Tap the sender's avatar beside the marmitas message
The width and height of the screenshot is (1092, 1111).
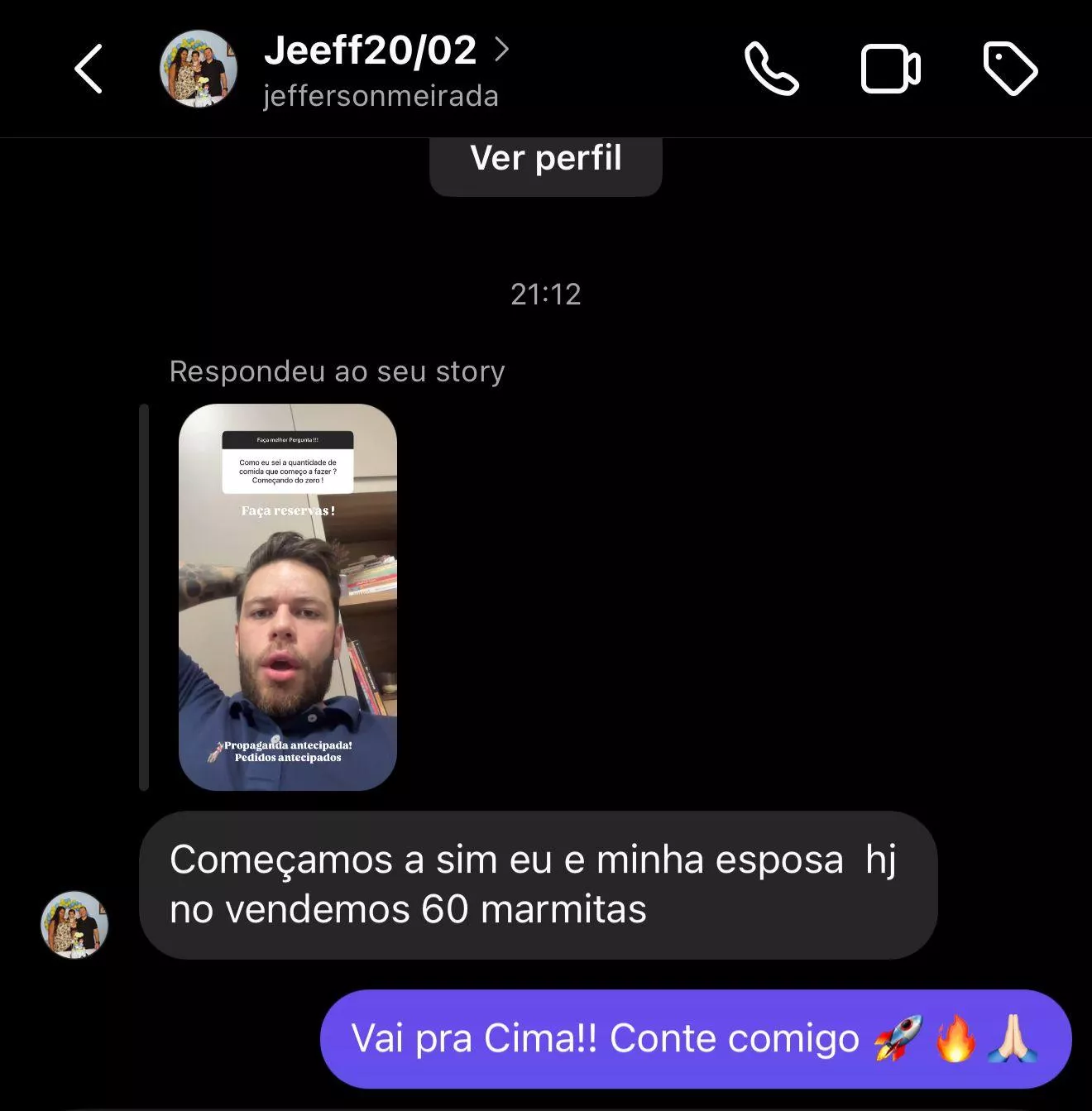coord(74,925)
